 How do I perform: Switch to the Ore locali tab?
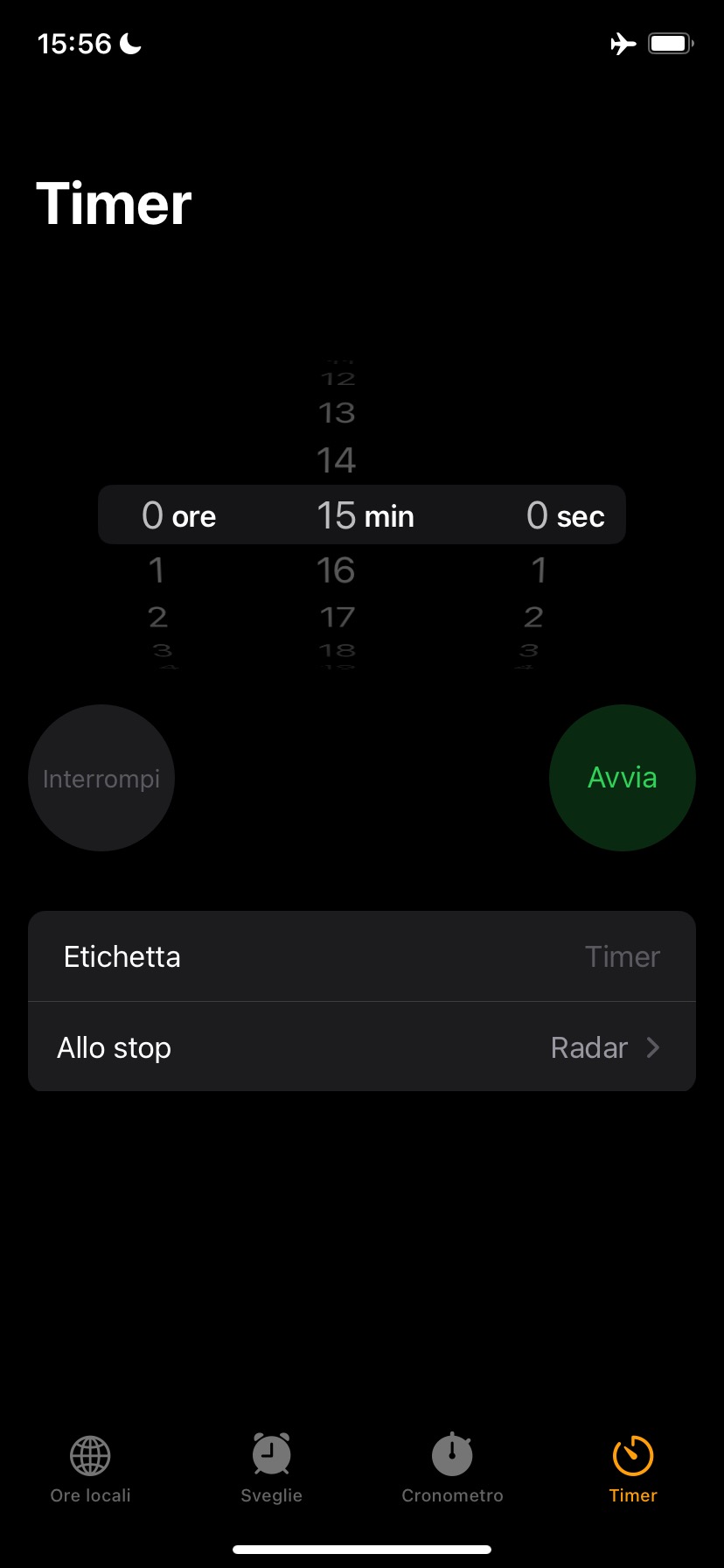(91, 1468)
